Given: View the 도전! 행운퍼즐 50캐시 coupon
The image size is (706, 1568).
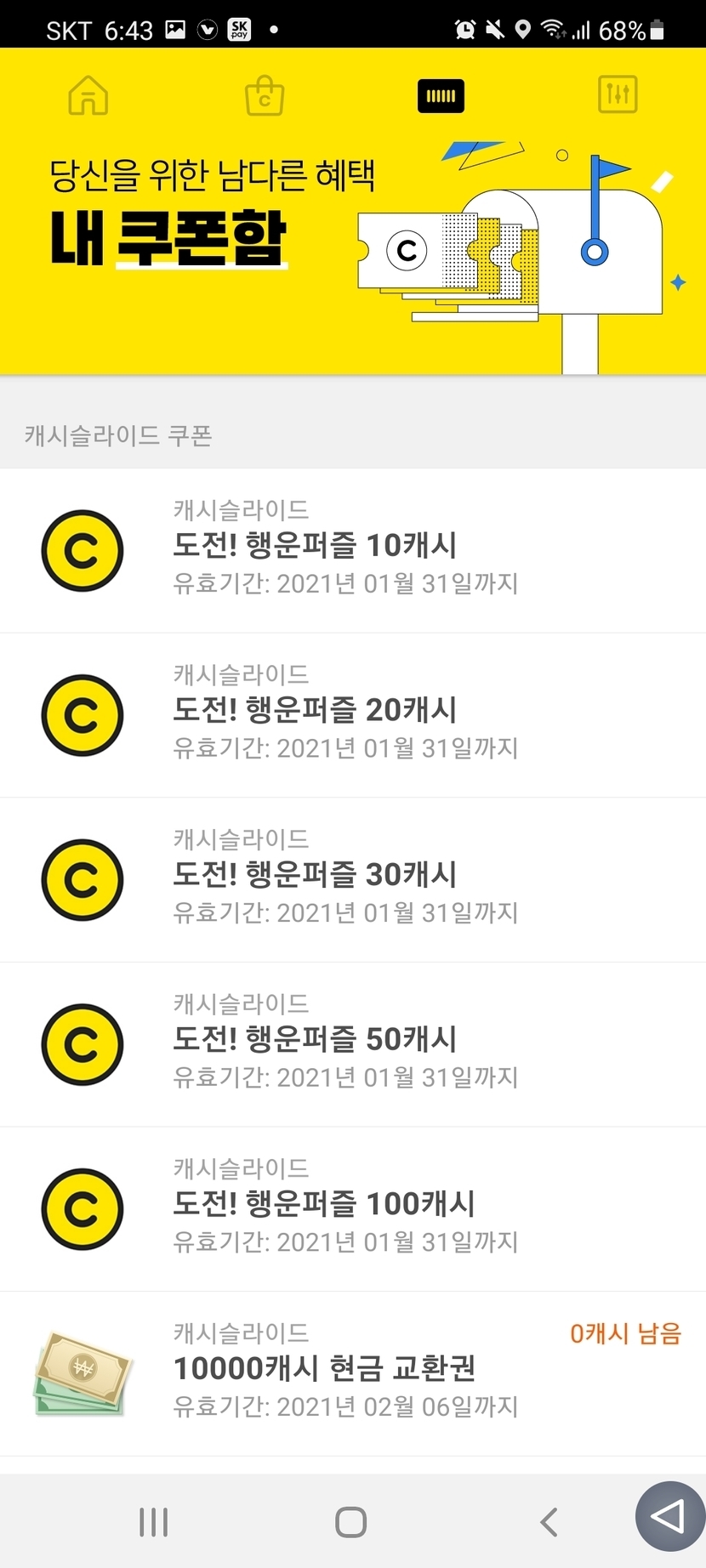Looking at the screenshot, I should click(x=352, y=1044).
